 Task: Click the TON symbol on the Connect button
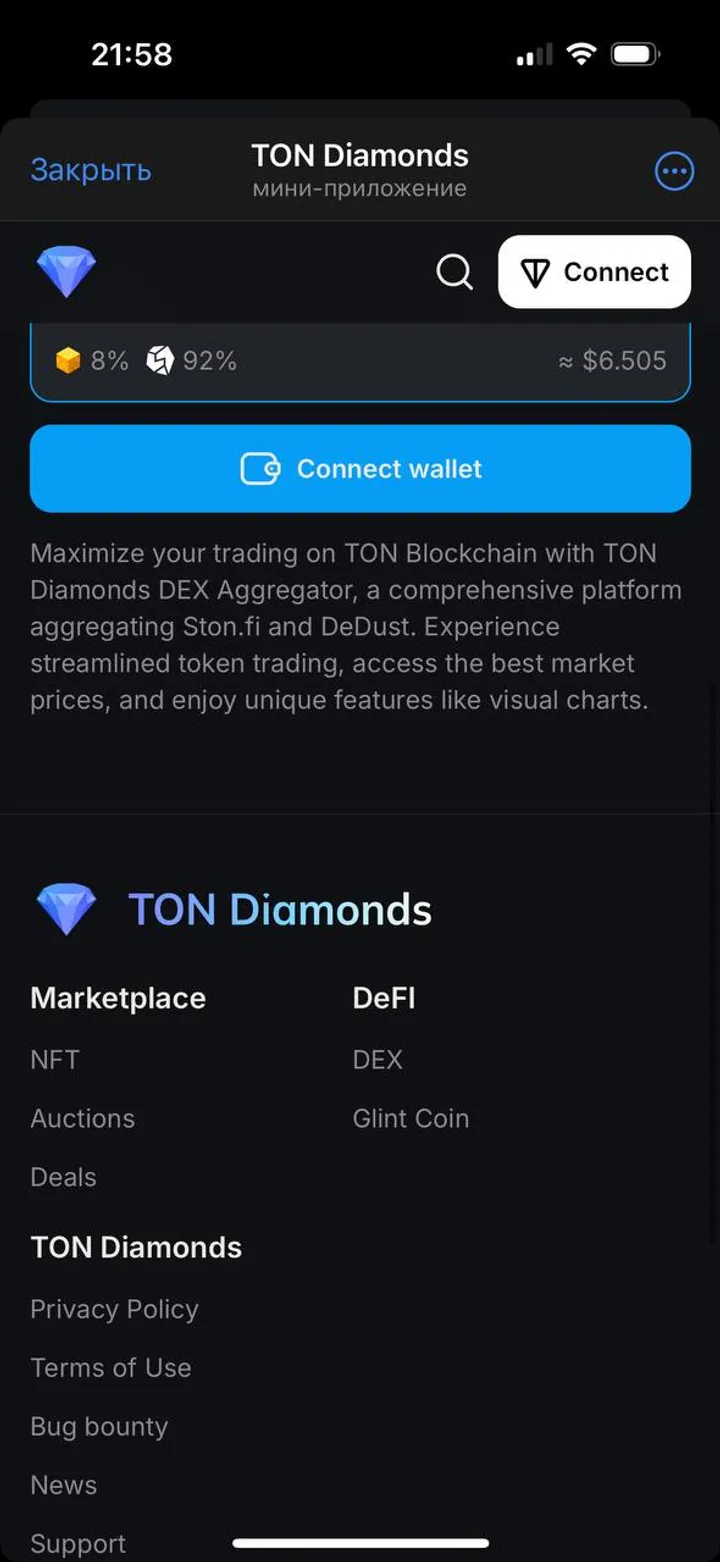[537, 271]
